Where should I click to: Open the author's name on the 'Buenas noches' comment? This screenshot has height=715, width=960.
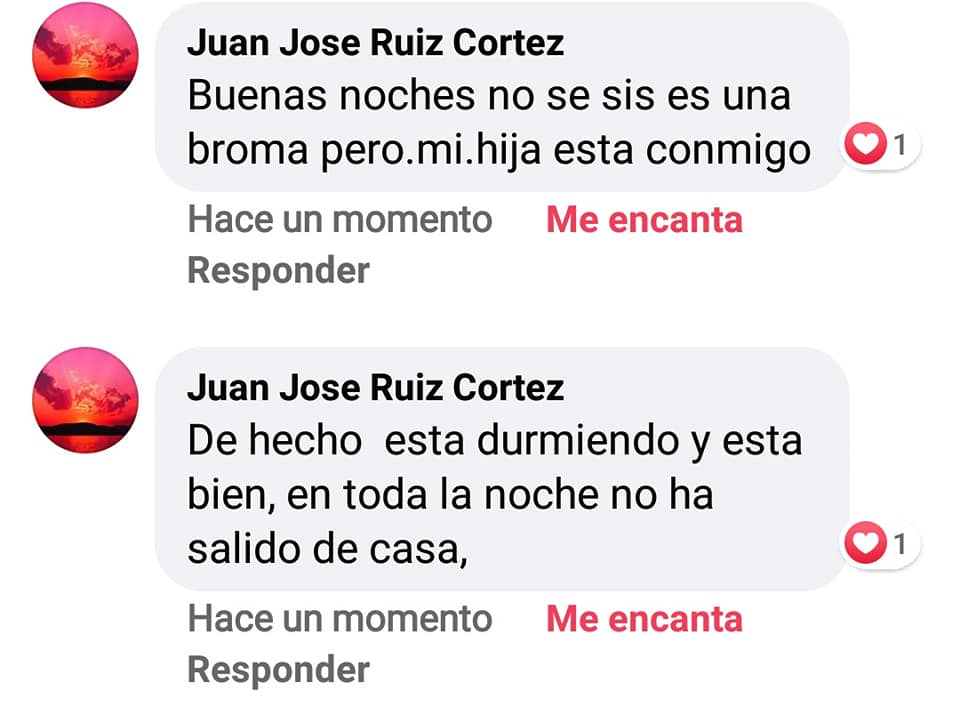(375, 43)
